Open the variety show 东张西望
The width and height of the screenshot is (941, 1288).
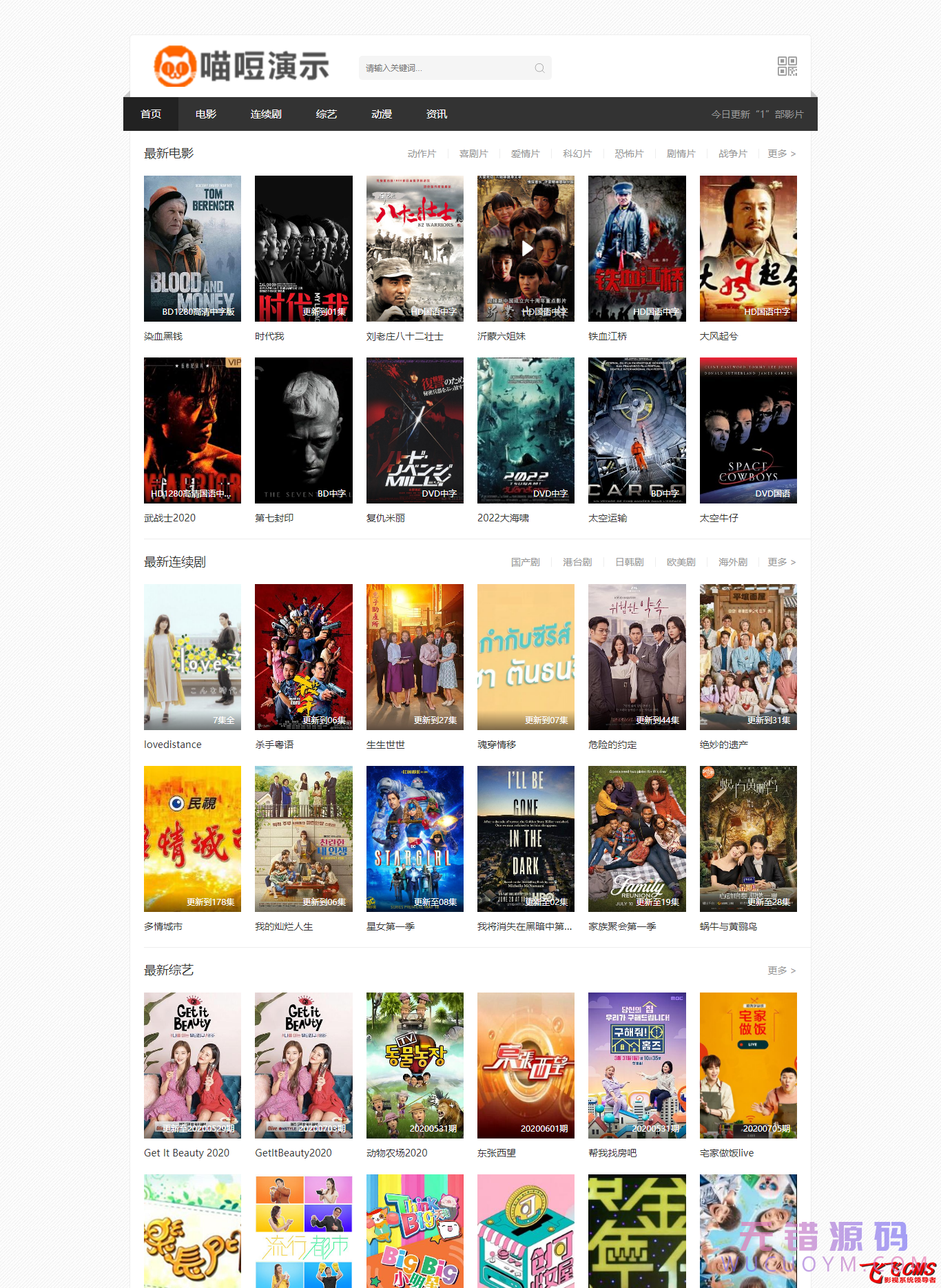pos(526,1066)
